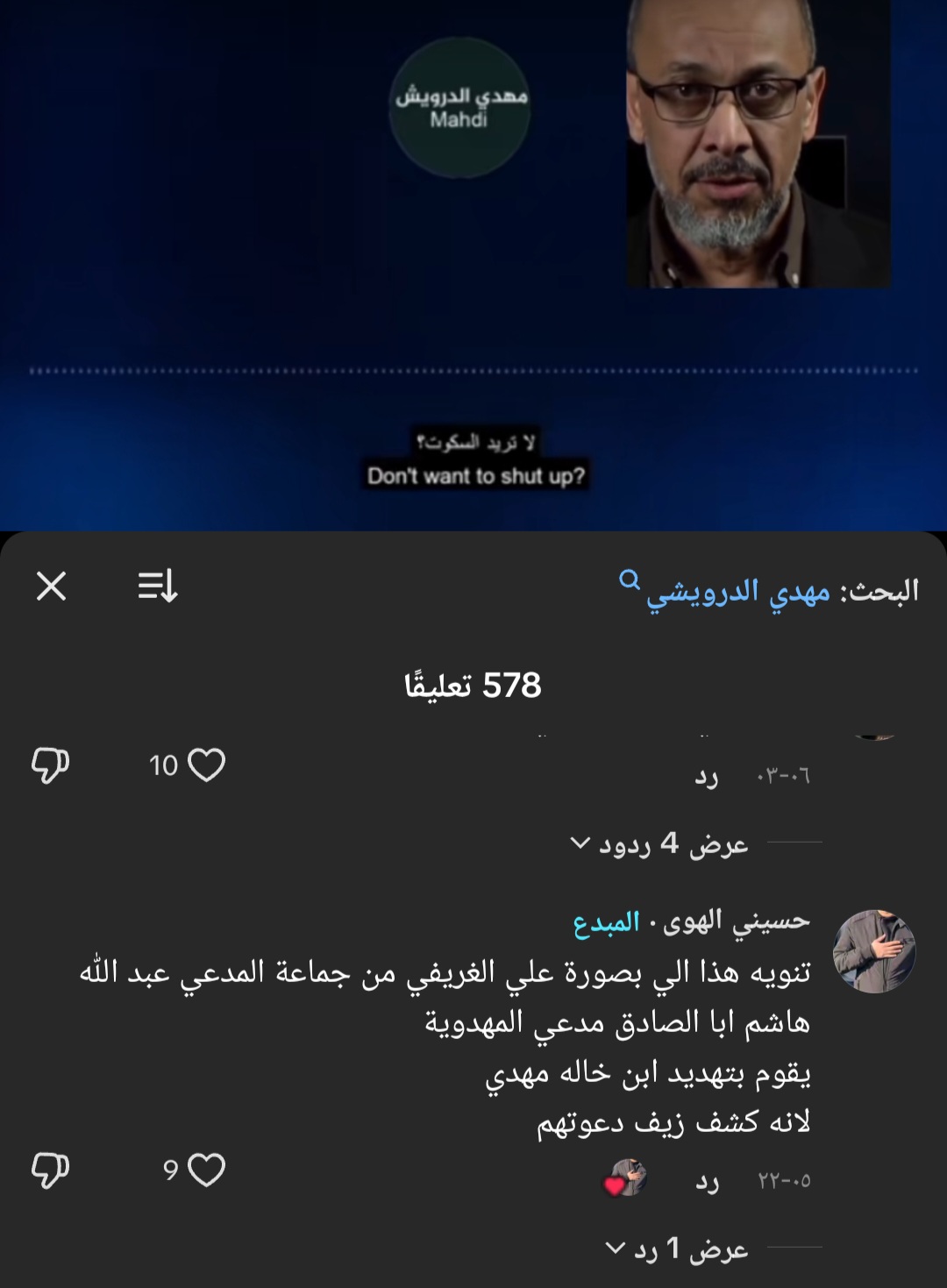Search for مهدي الدرويشي
Screen dimensions: 947x1288
pos(737,592)
